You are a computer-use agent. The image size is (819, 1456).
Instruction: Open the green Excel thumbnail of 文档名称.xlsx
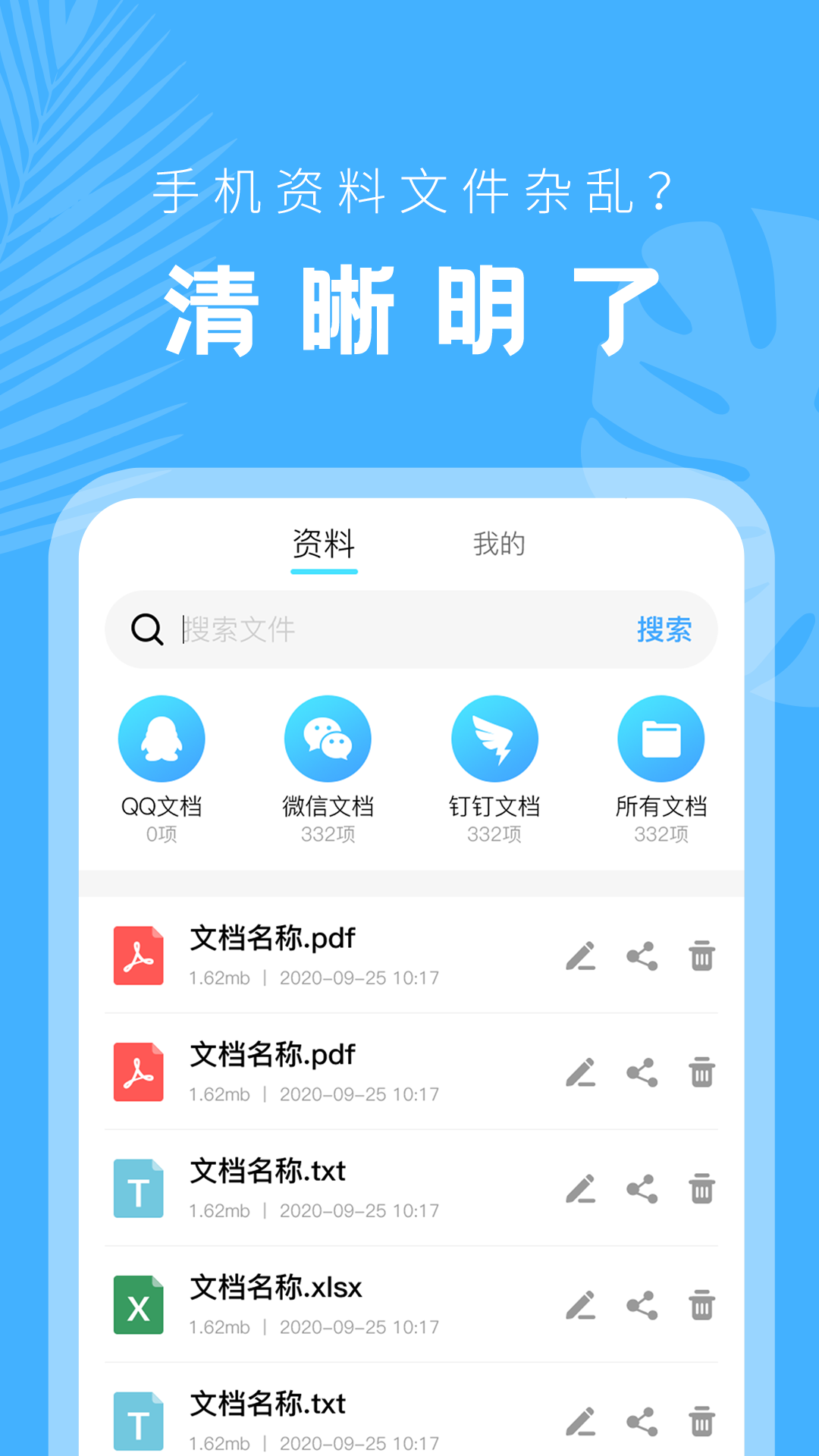pos(137,1304)
